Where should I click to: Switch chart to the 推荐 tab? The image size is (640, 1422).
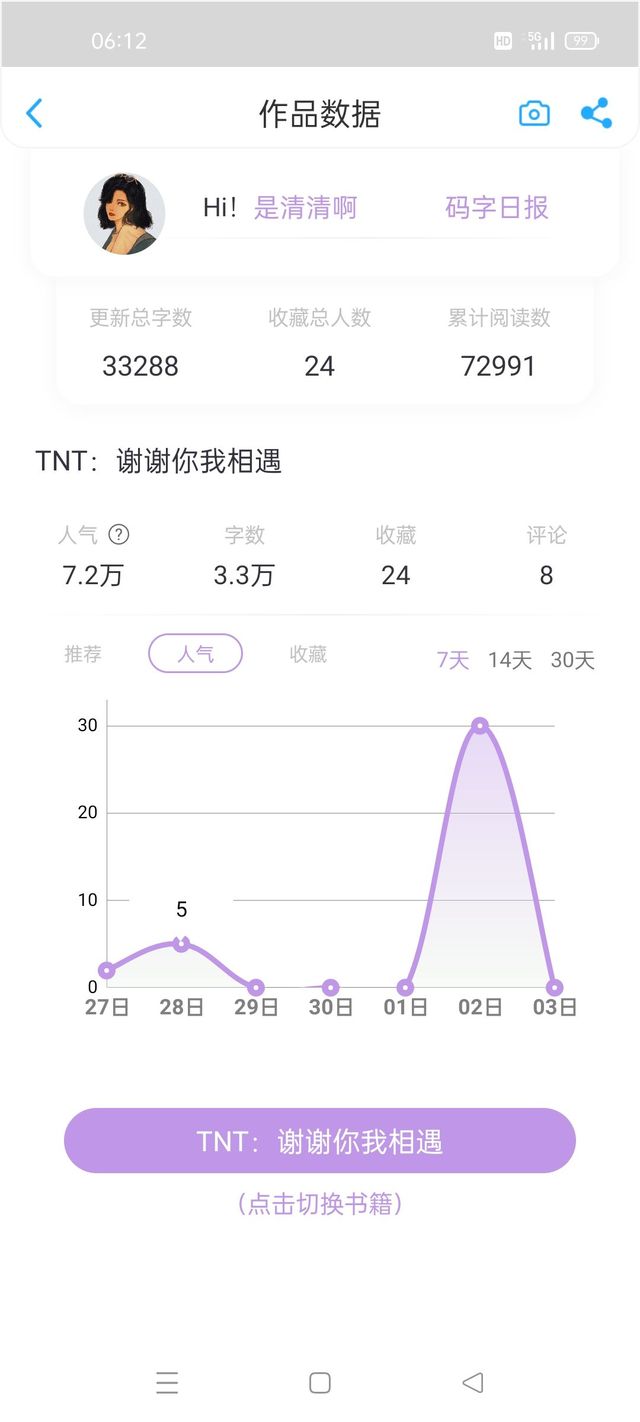click(x=83, y=654)
